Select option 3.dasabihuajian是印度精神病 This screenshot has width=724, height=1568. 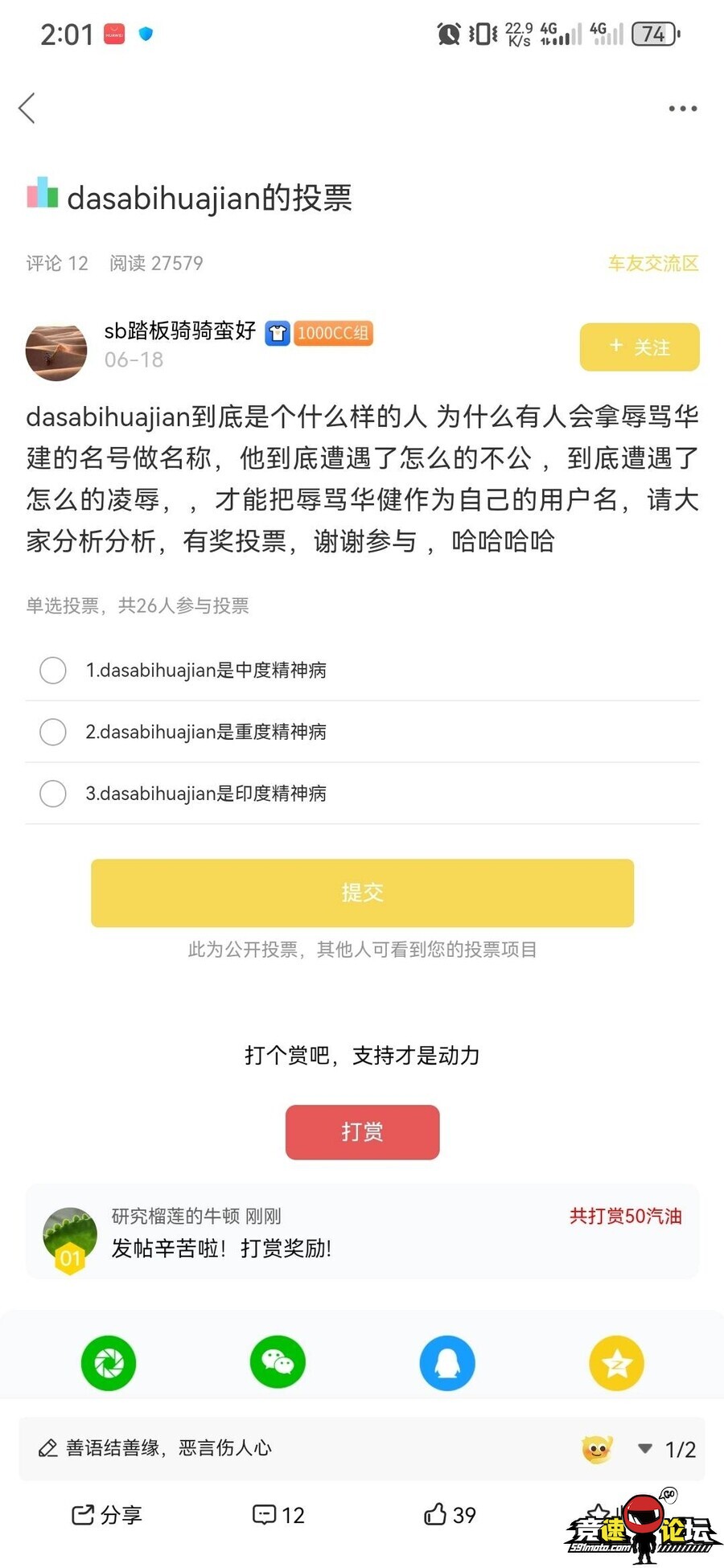click(53, 794)
